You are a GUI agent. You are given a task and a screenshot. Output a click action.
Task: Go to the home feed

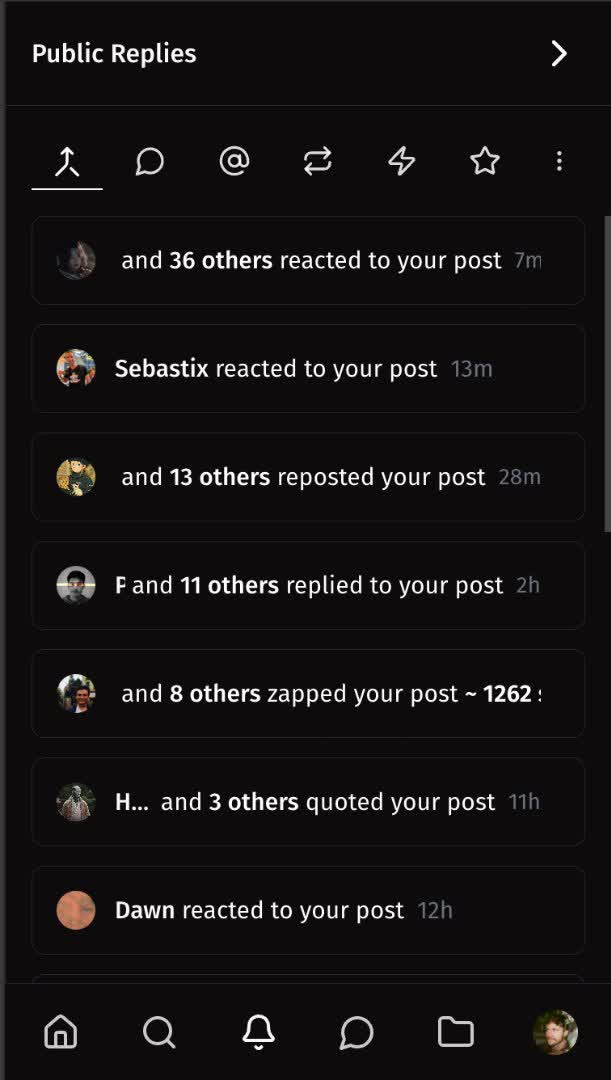tap(61, 1032)
